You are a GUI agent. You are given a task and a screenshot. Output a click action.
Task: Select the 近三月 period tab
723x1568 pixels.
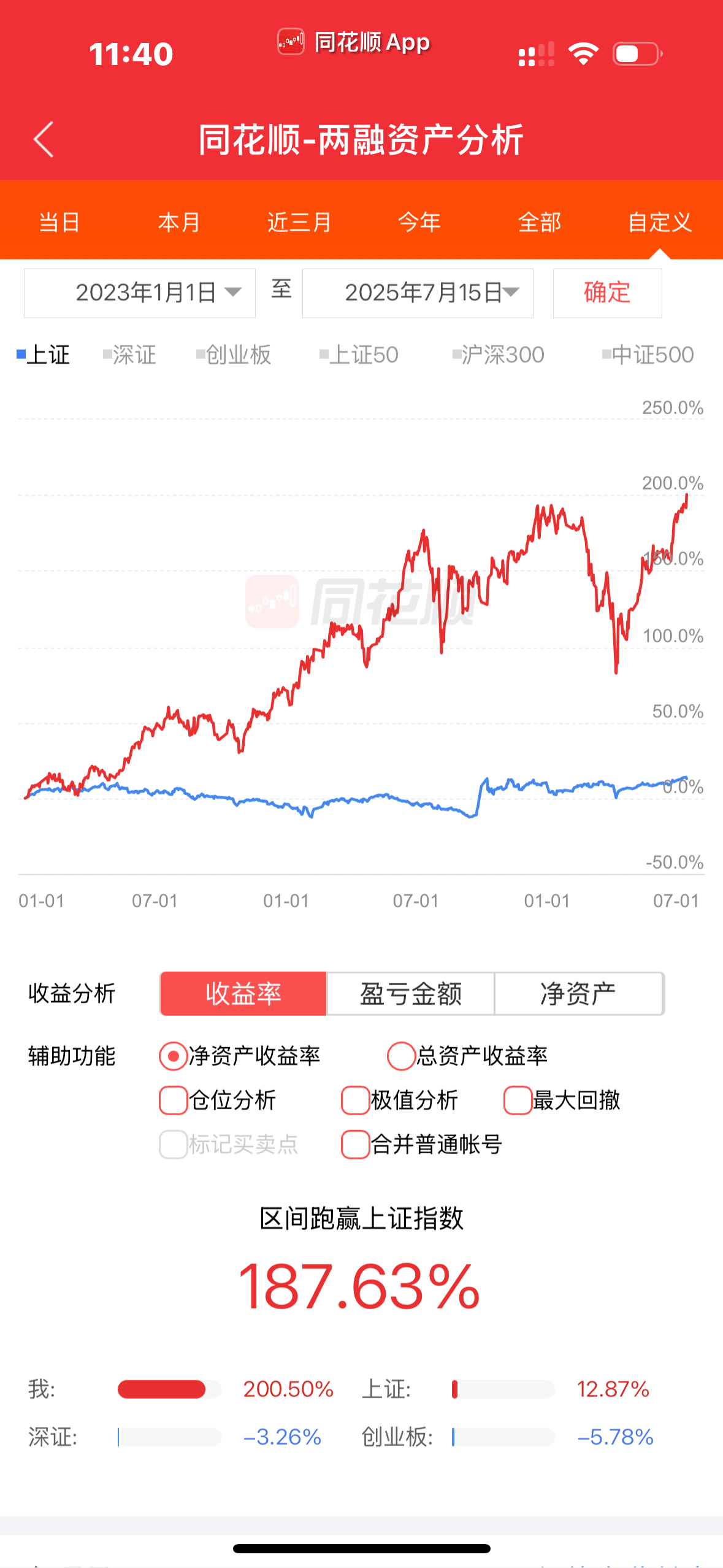pos(300,221)
